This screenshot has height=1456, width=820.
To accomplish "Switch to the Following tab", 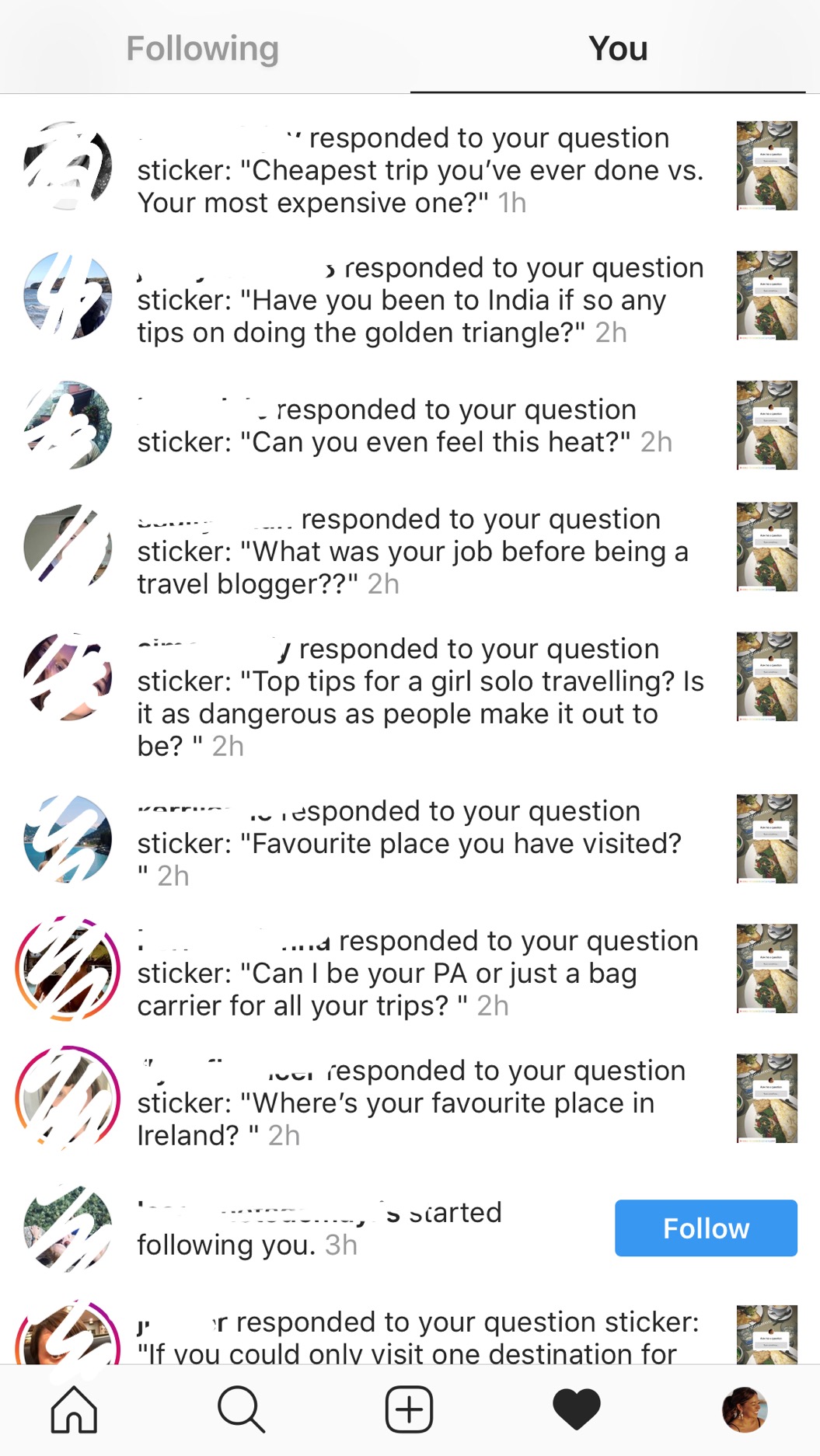I will [x=203, y=48].
